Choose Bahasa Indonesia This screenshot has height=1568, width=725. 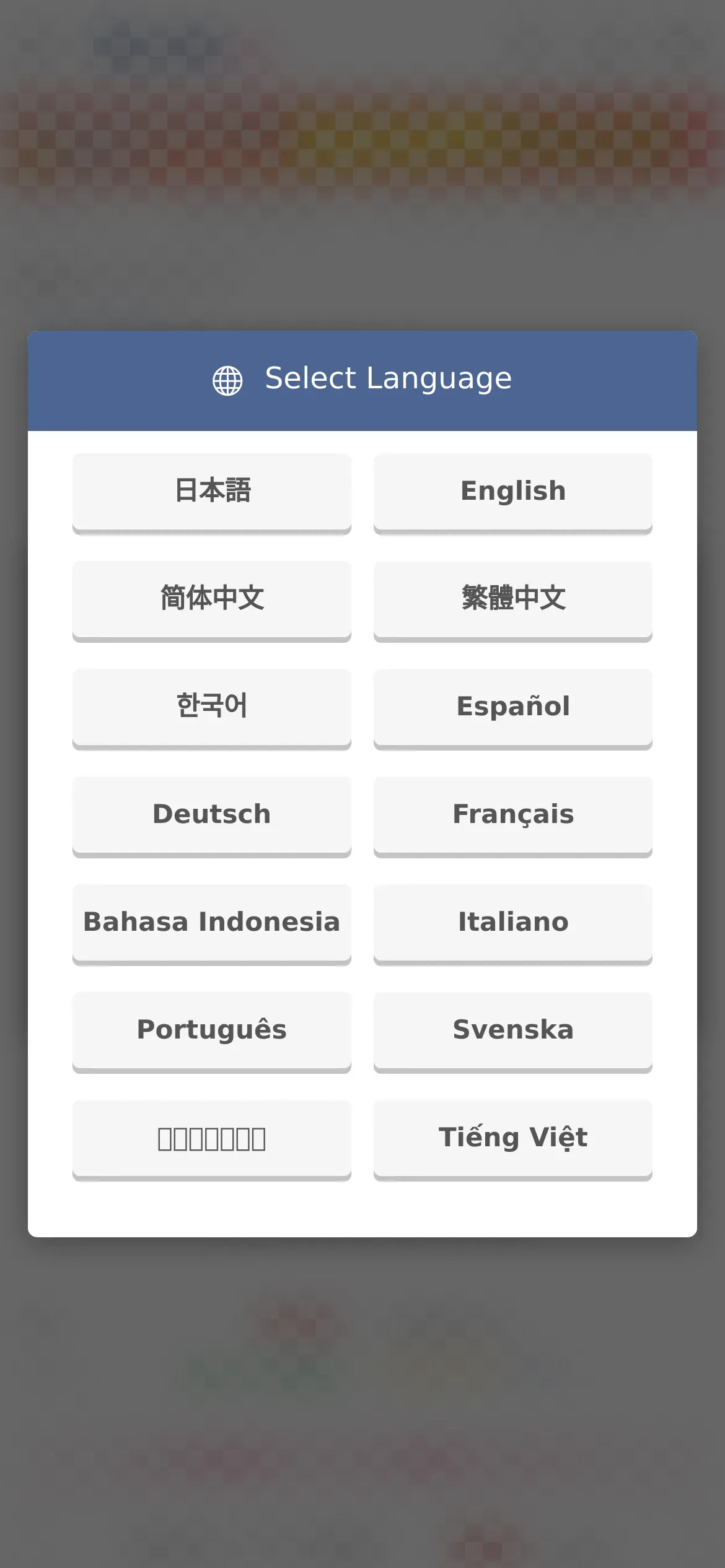coord(212,924)
